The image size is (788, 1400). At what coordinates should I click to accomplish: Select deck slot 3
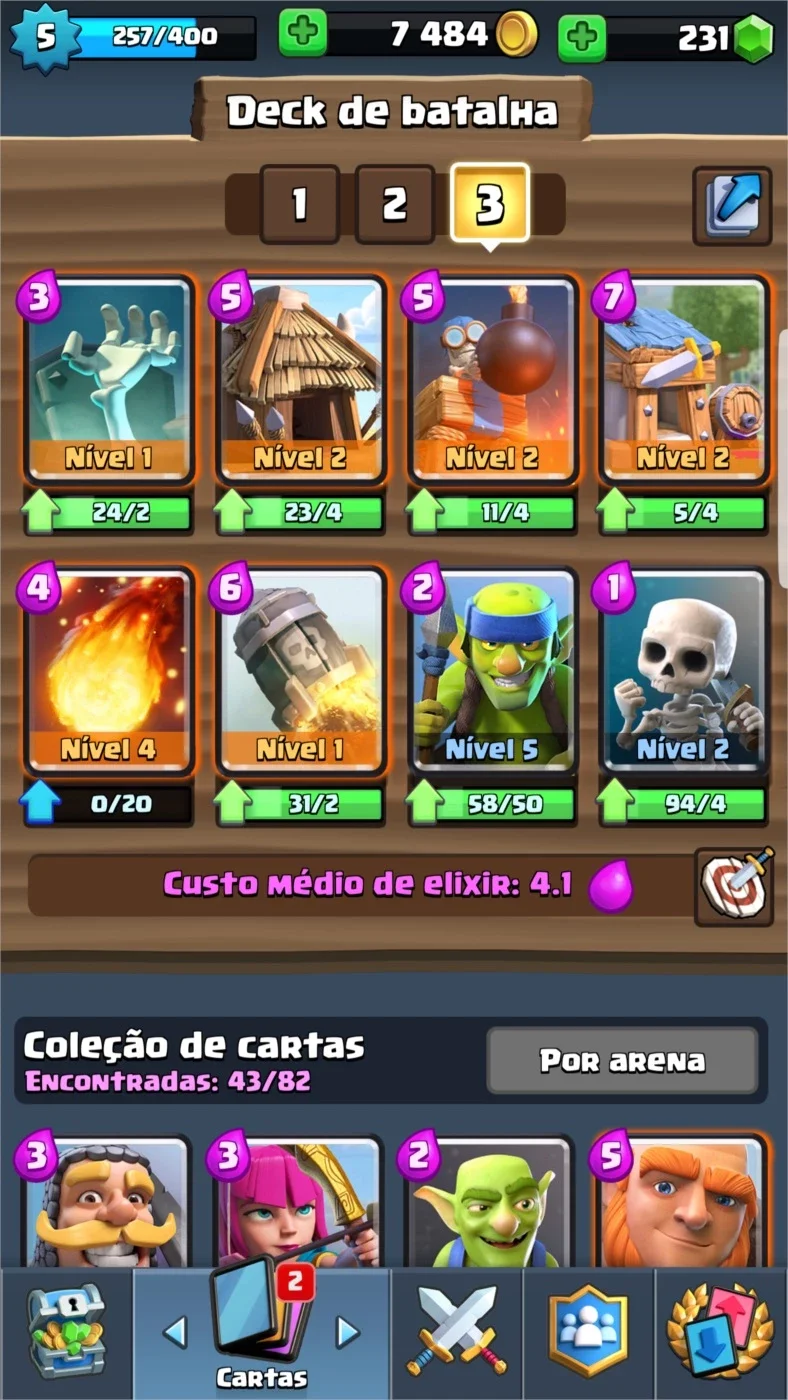pos(490,203)
